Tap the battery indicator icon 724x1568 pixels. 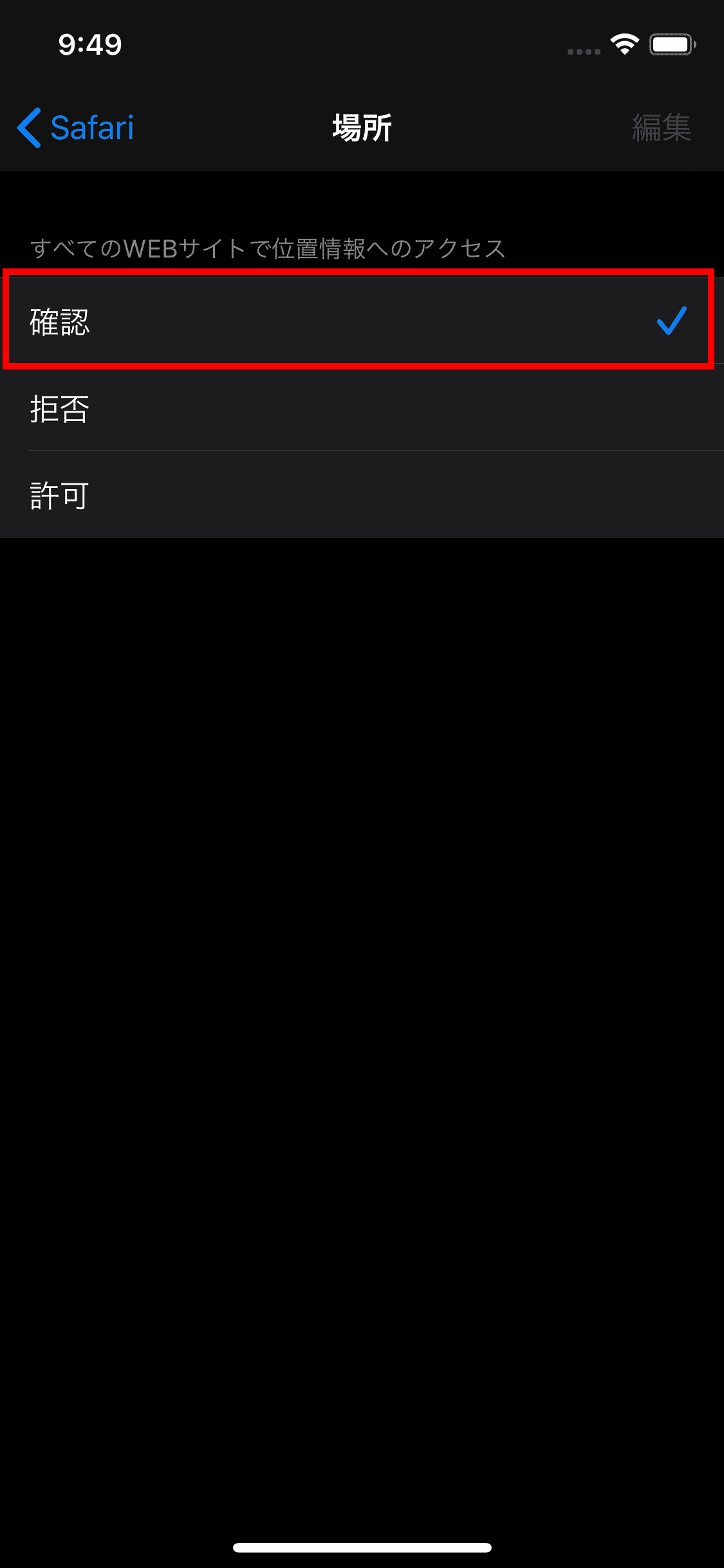[671, 44]
